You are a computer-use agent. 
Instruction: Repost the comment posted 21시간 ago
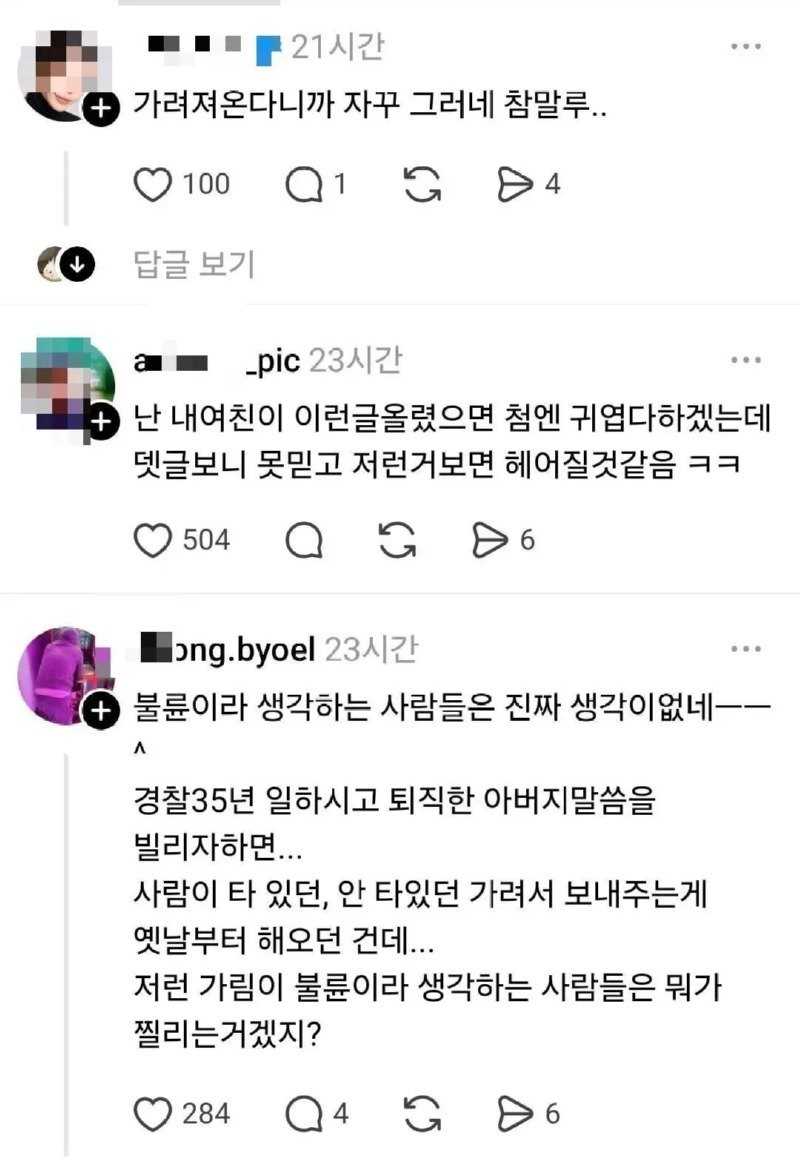coord(424,184)
